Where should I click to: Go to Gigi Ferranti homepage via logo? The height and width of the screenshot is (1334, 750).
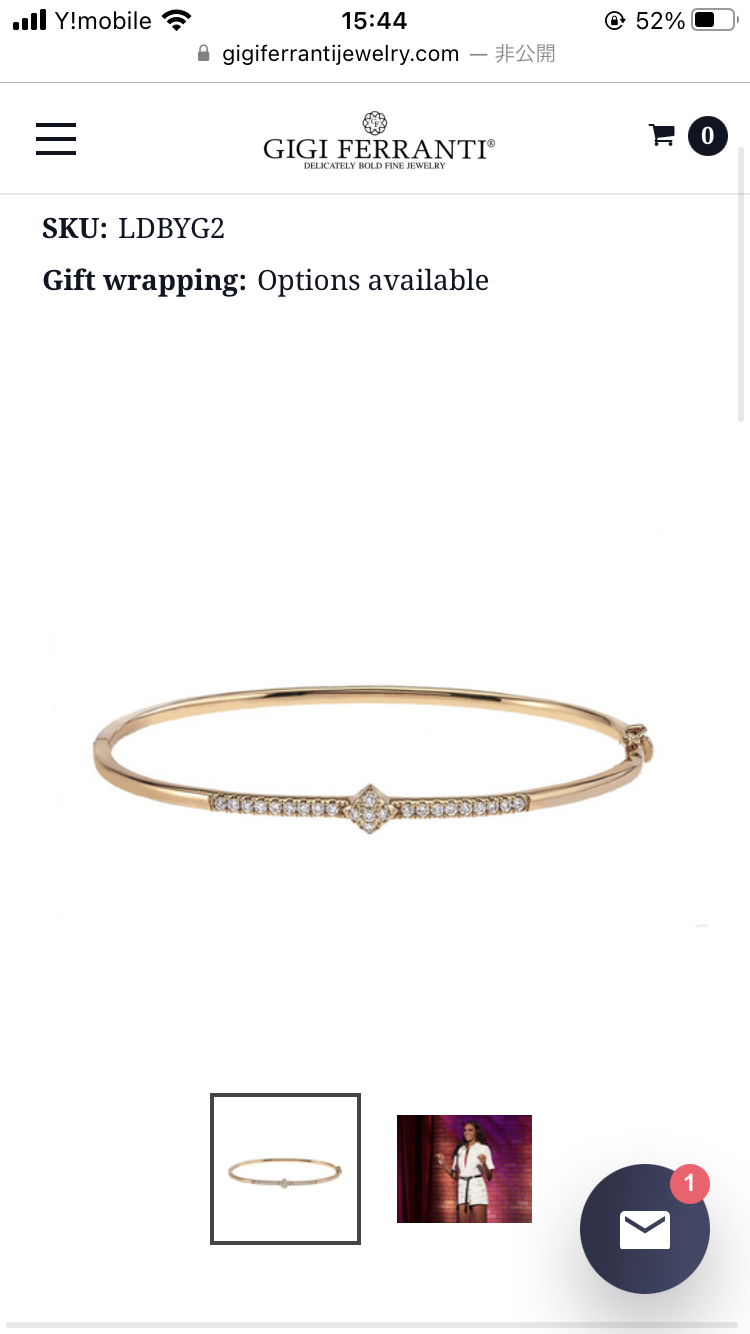point(378,140)
